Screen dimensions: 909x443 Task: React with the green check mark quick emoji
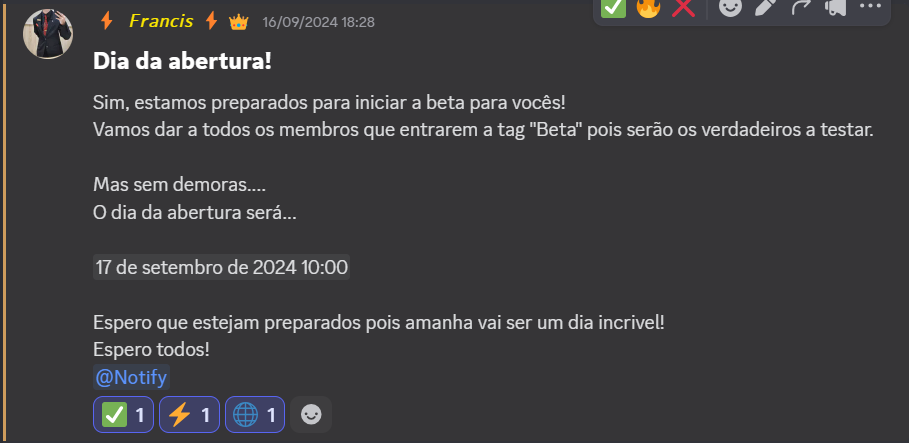pyautogui.click(x=613, y=7)
